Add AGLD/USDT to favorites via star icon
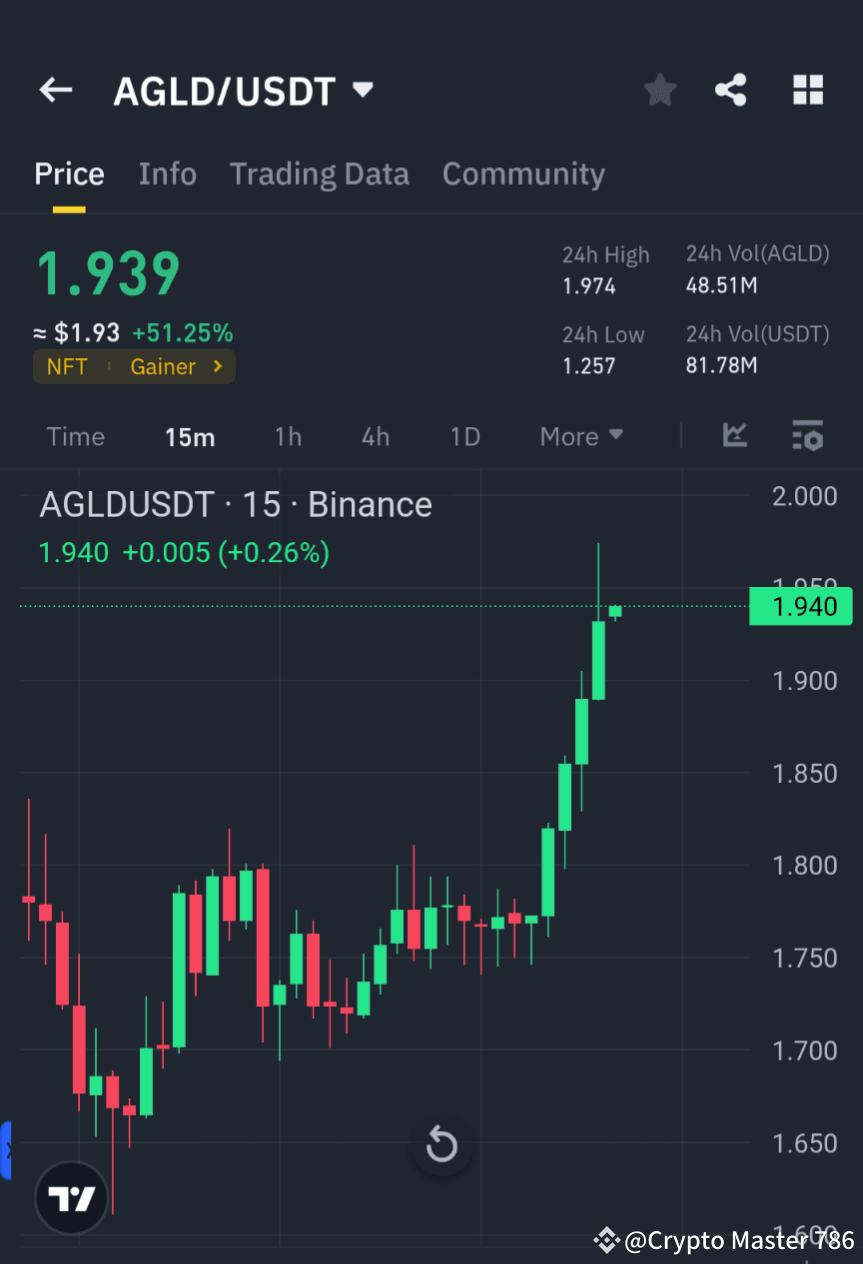Viewport: 863px width, 1264px height. pos(659,89)
